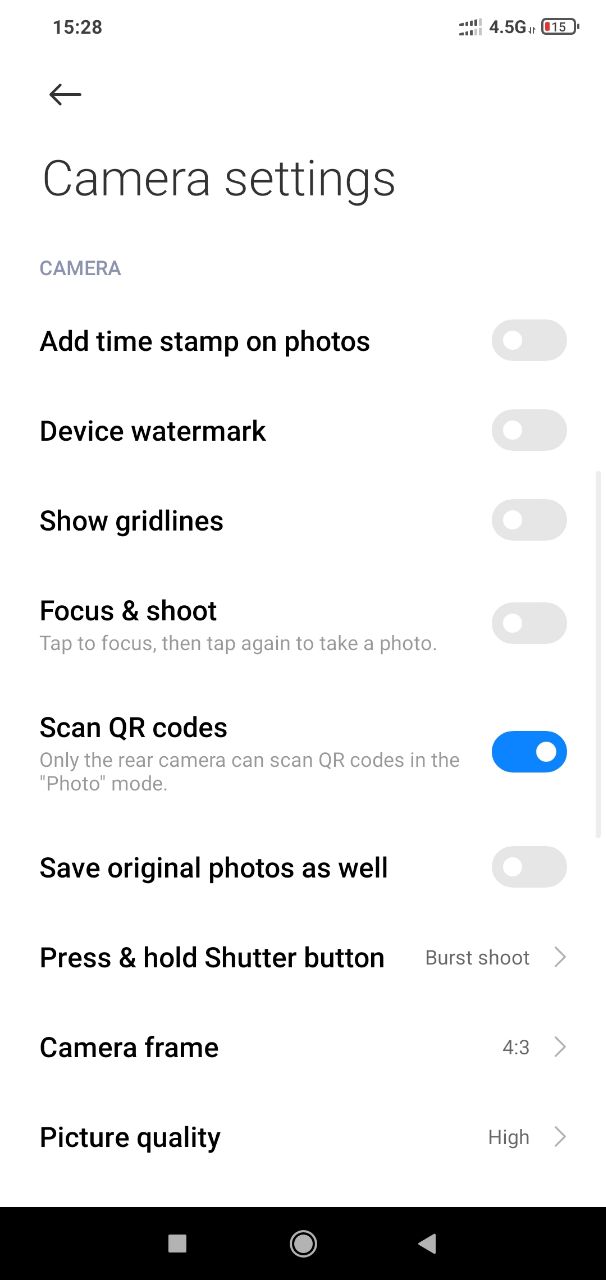Open Camera frame setting

click(302, 1047)
